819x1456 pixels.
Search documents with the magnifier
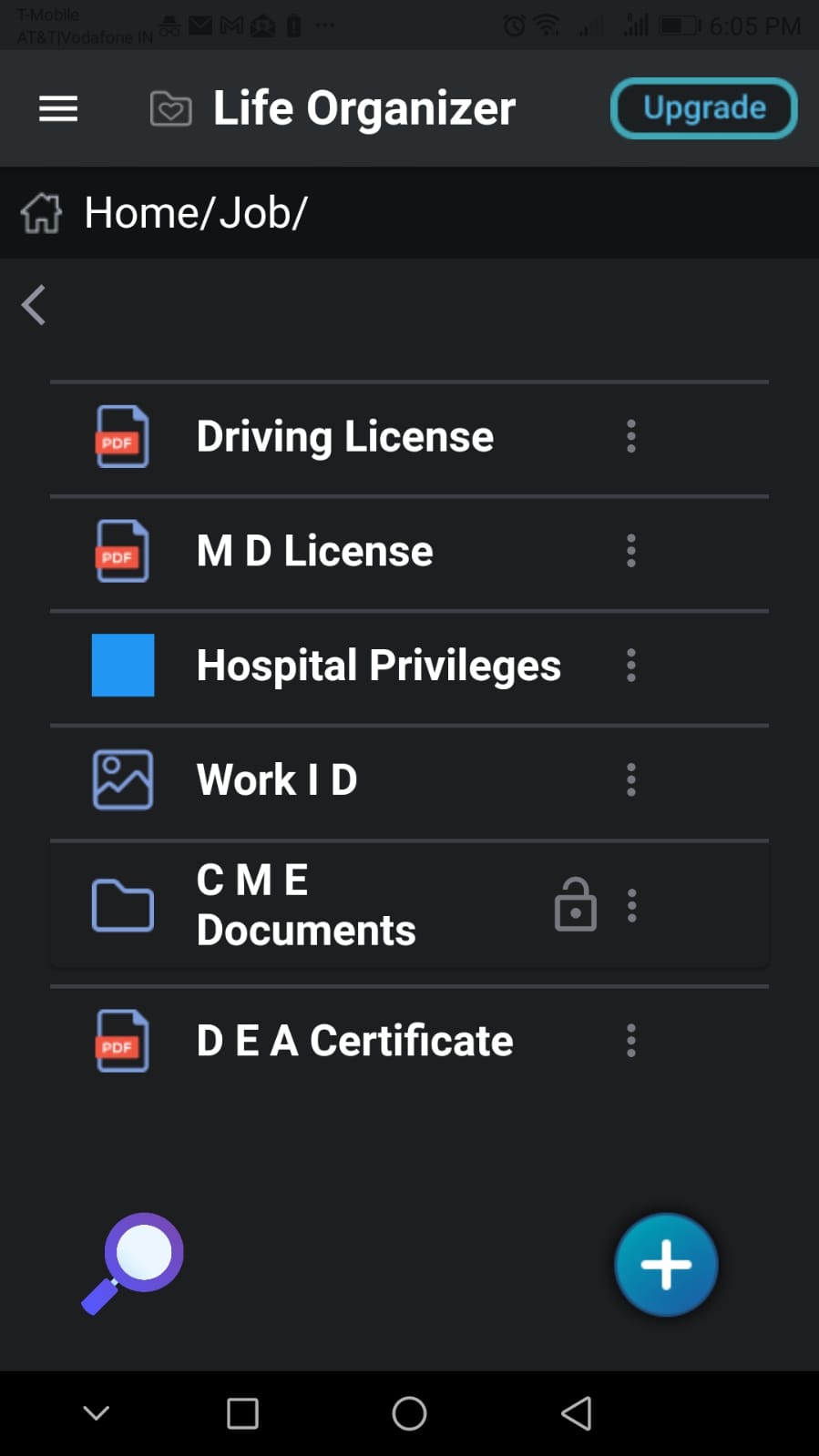coord(133,1263)
